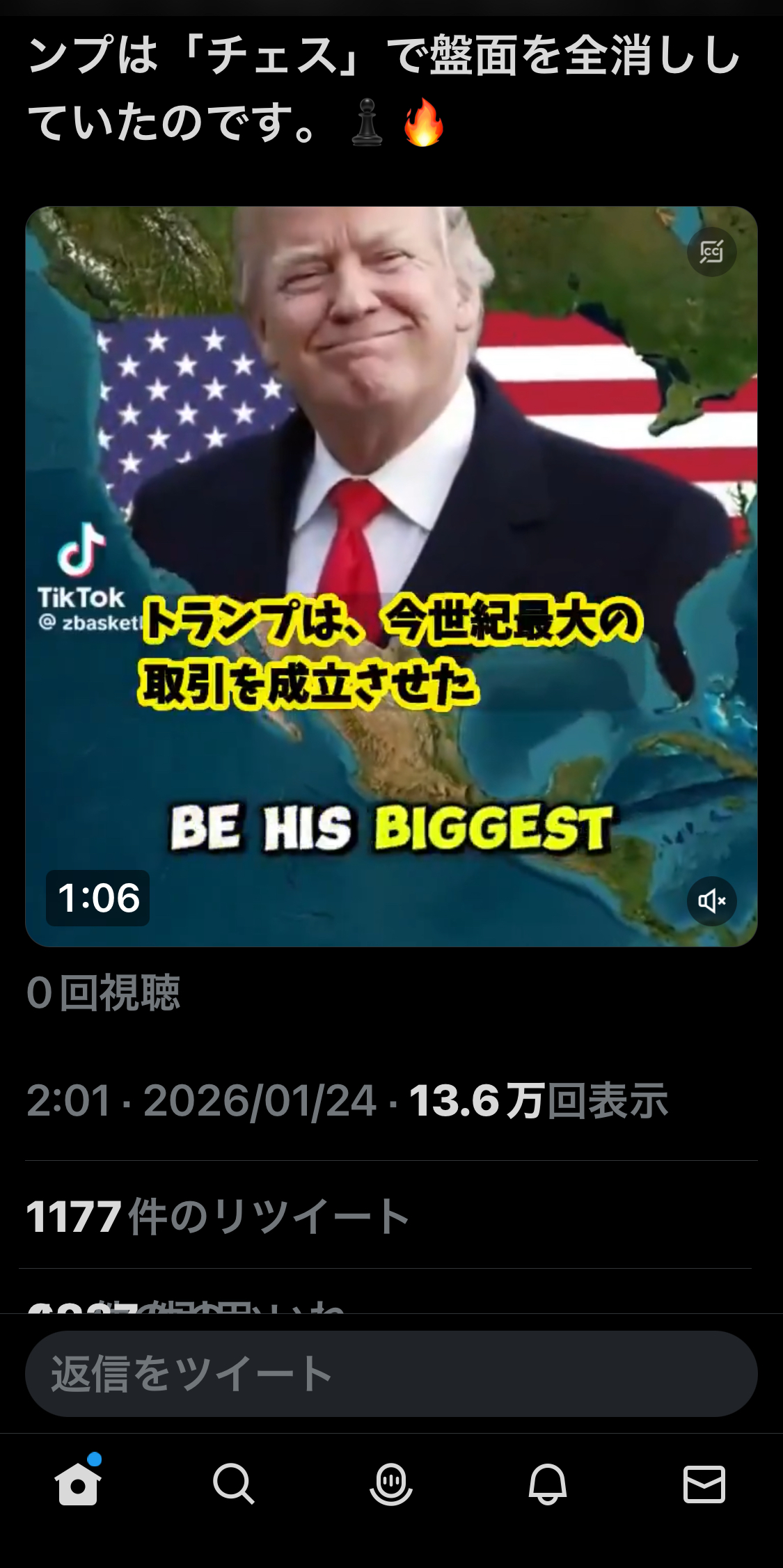Screen dimensions: 783x1568
Task: Go to the Home tab
Action: click(77, 1484)
